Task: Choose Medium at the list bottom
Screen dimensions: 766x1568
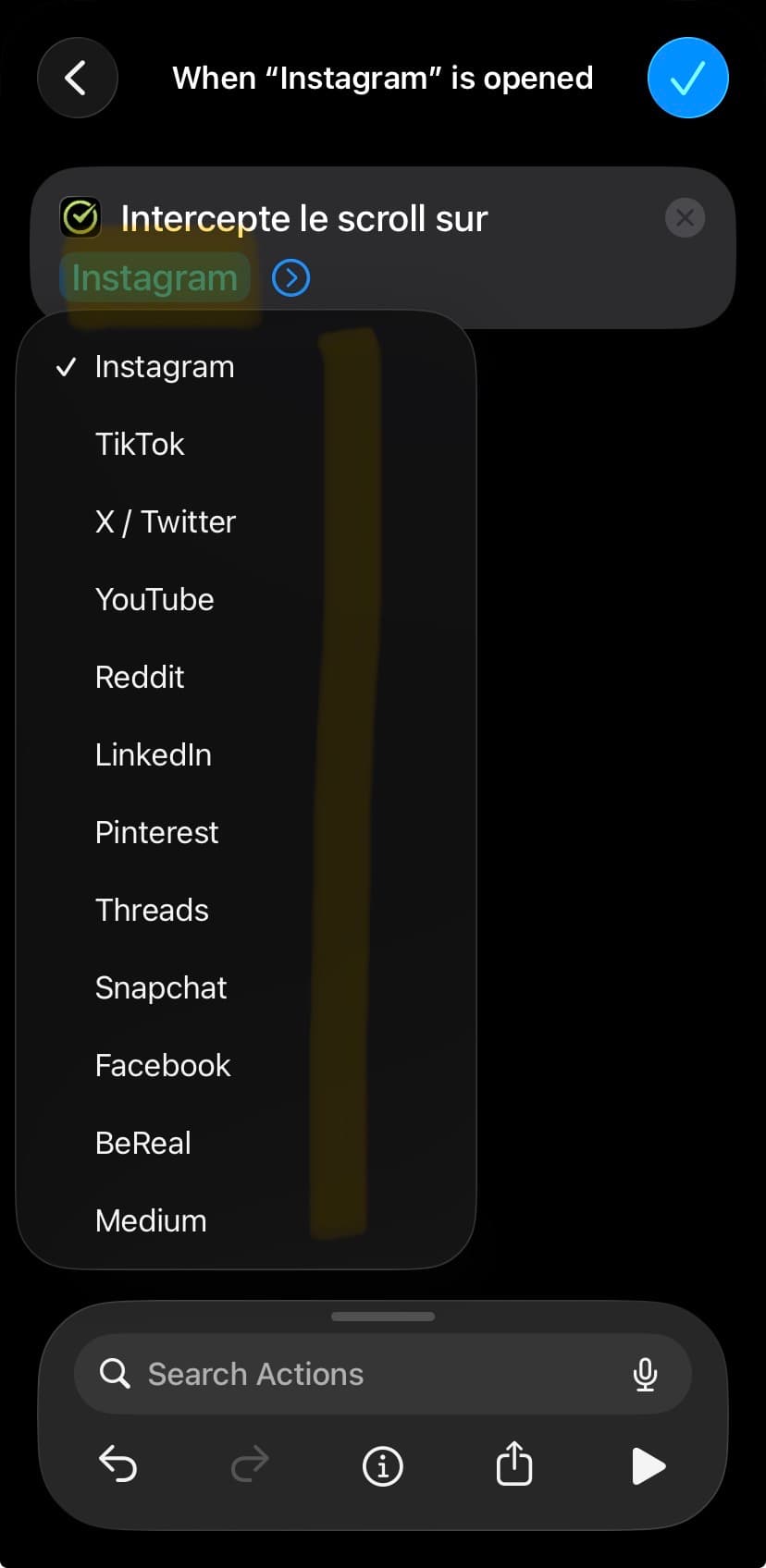Action: [x=151, y=1221]
